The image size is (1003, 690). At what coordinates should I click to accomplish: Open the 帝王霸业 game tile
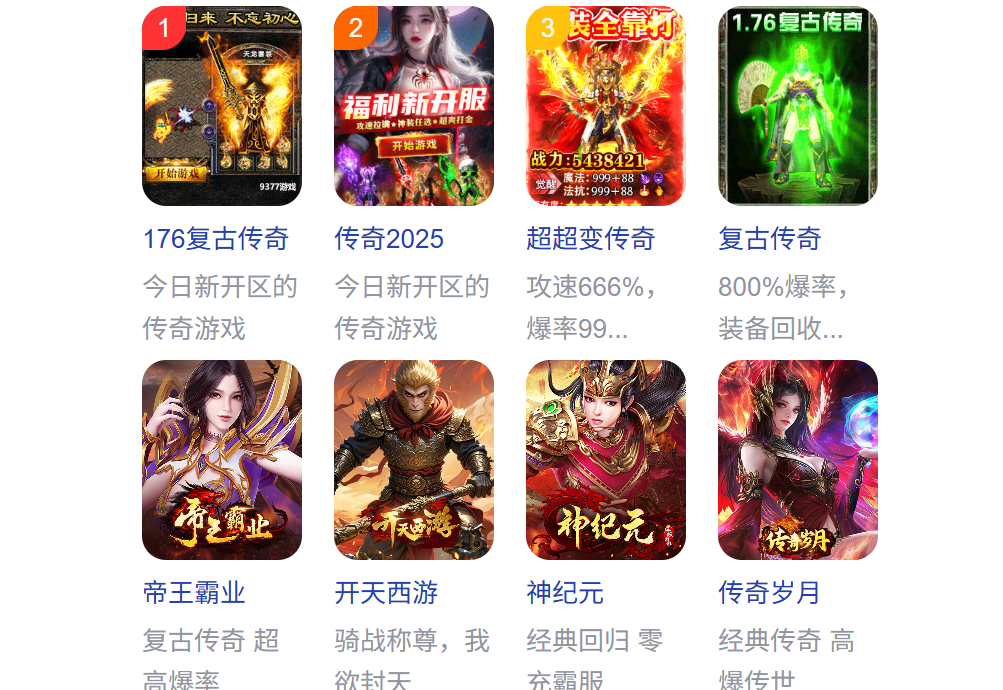click(x=222, y=460)
